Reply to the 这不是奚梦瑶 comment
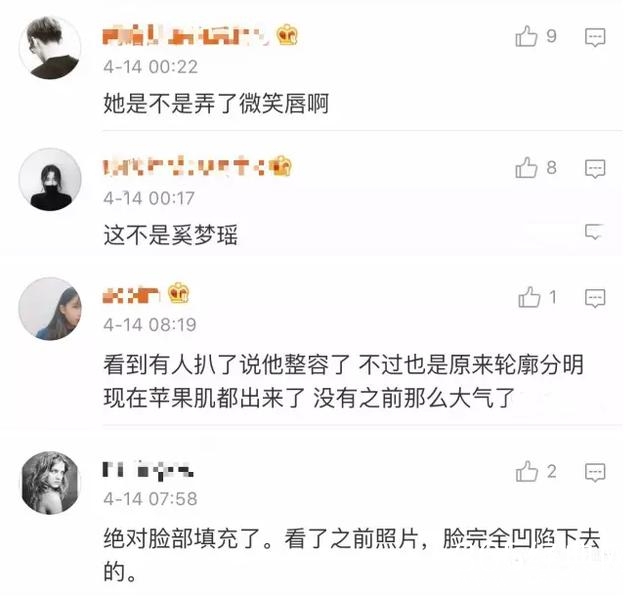 click(595, 168)
